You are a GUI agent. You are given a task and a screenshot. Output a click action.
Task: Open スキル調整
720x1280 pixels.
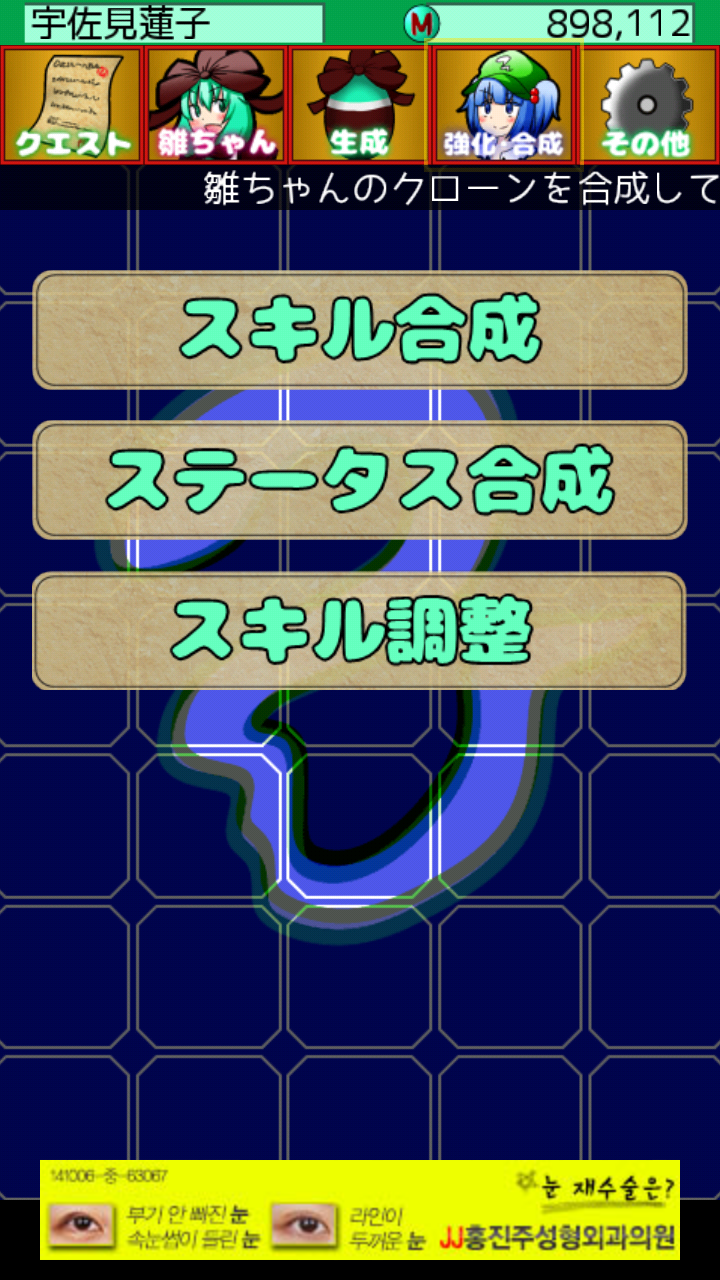tap(360, 630)
